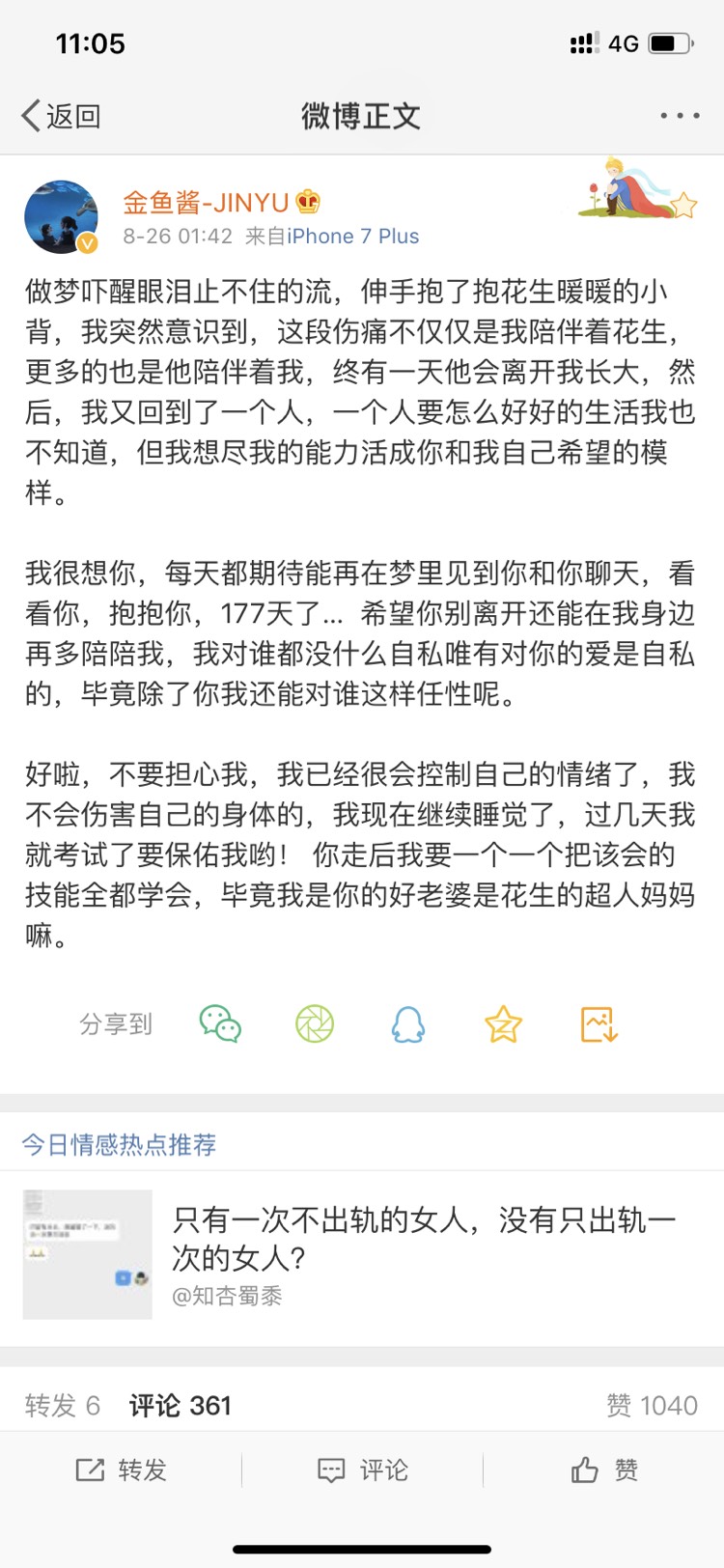Repost using bottom 转发 button
The image size is (724, 1568).
(121, 1470)
